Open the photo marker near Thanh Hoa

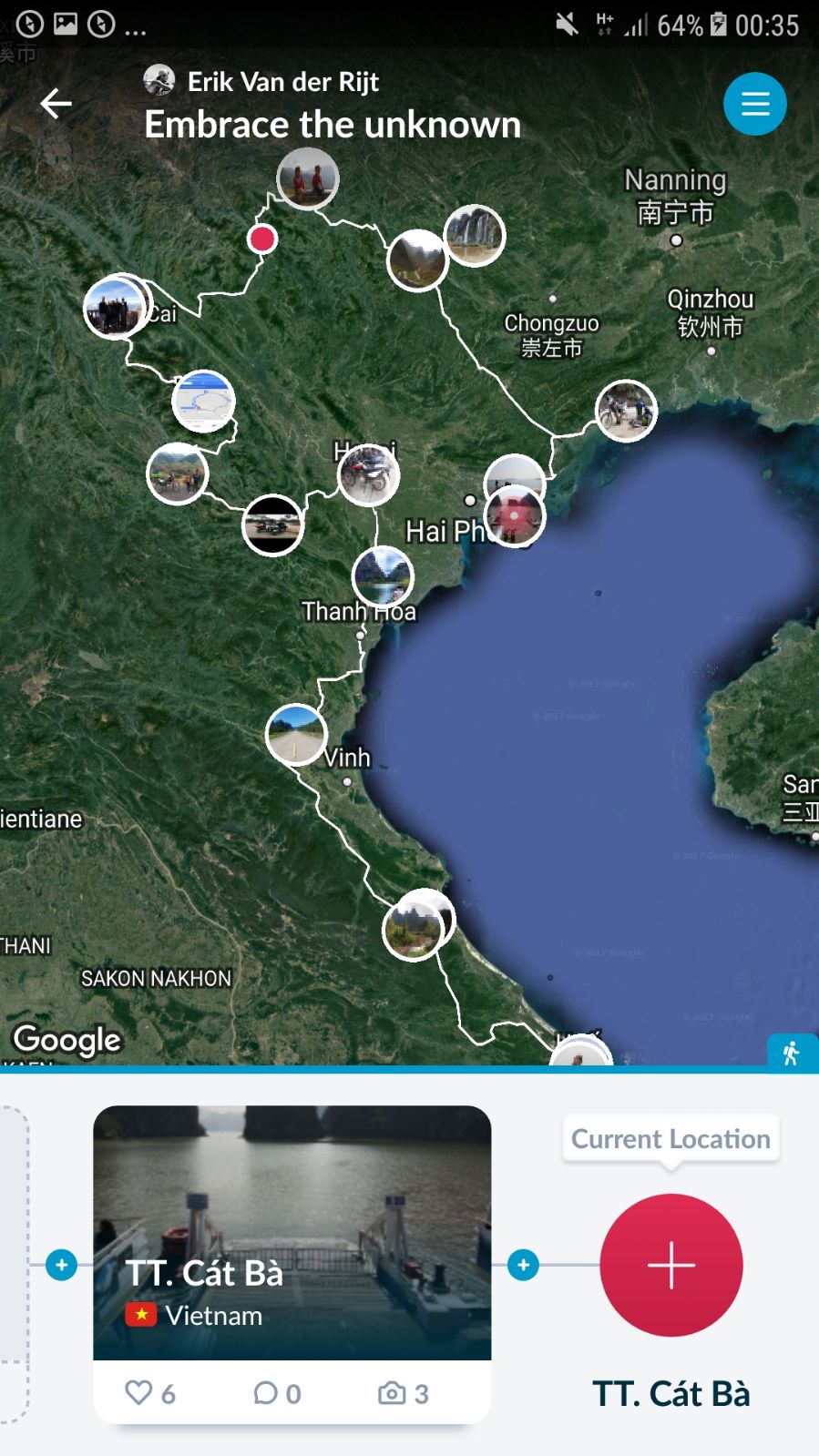click(x=383, y=576)
